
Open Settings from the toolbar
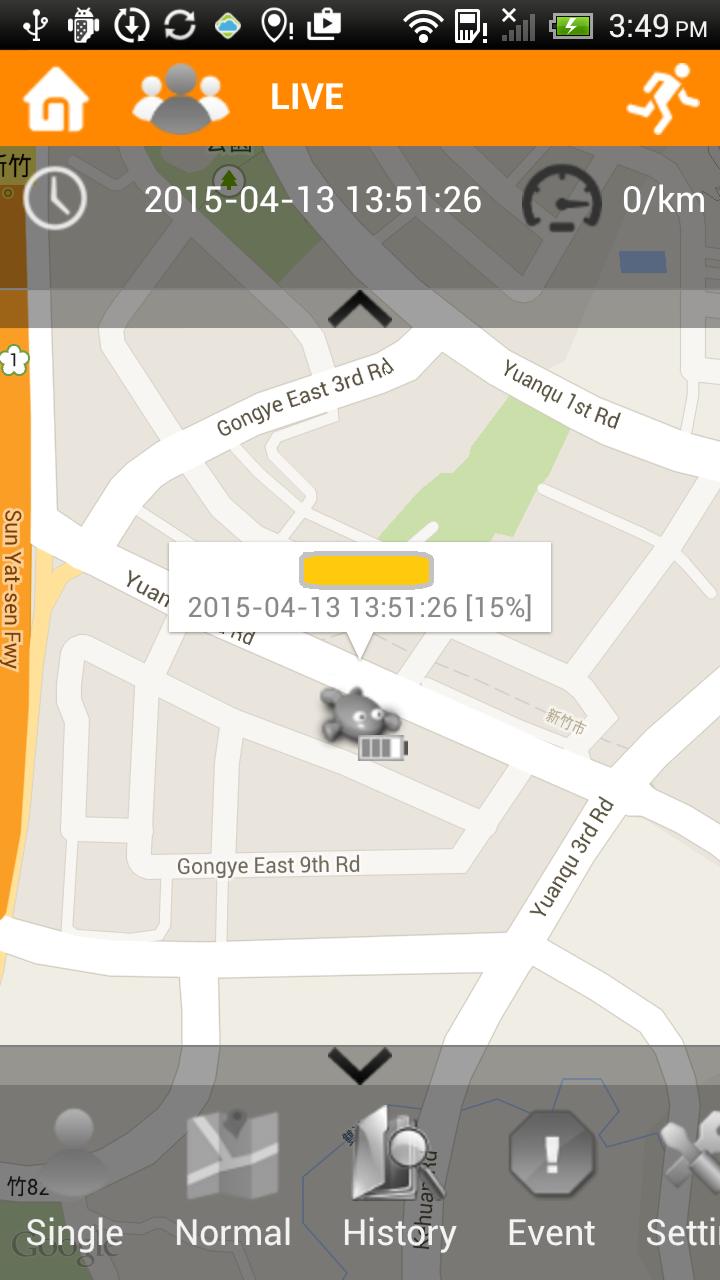(x=685, y=1180)
